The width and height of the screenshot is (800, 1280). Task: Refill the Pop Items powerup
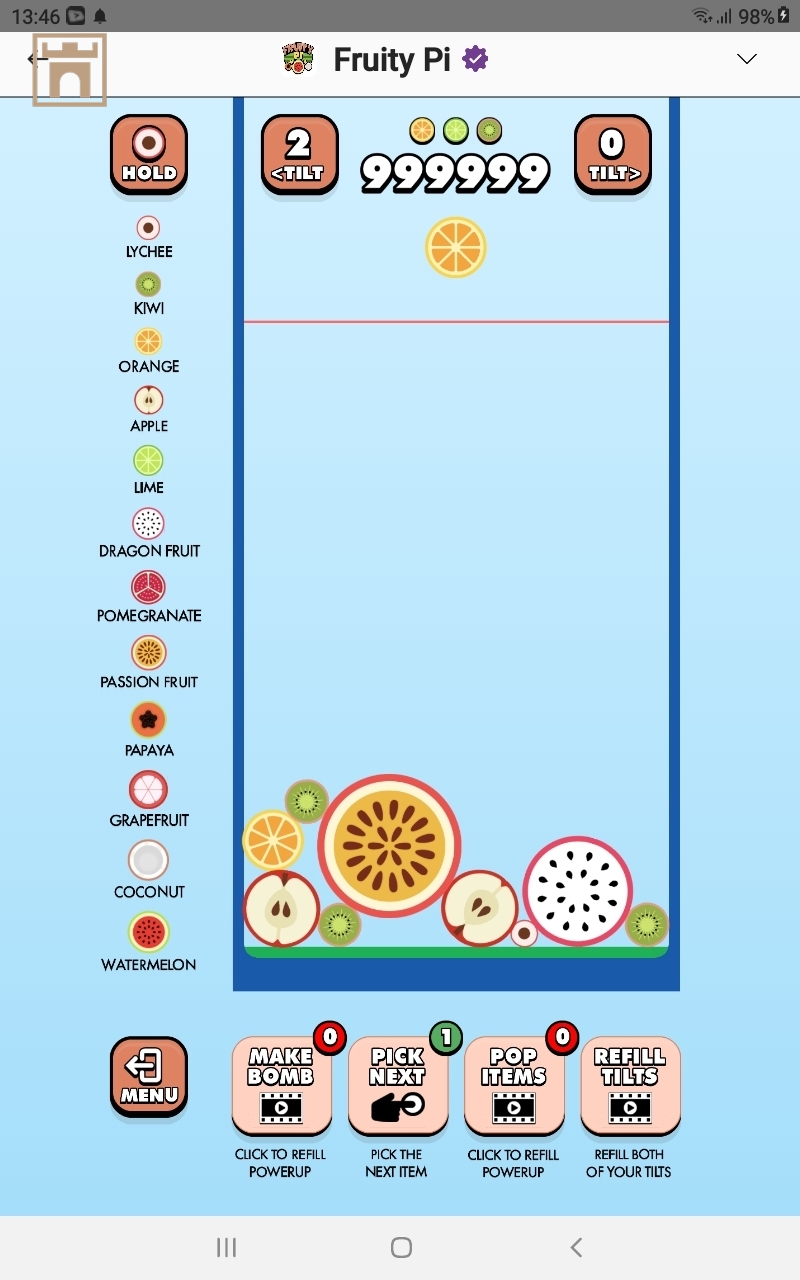[514, 1086]
